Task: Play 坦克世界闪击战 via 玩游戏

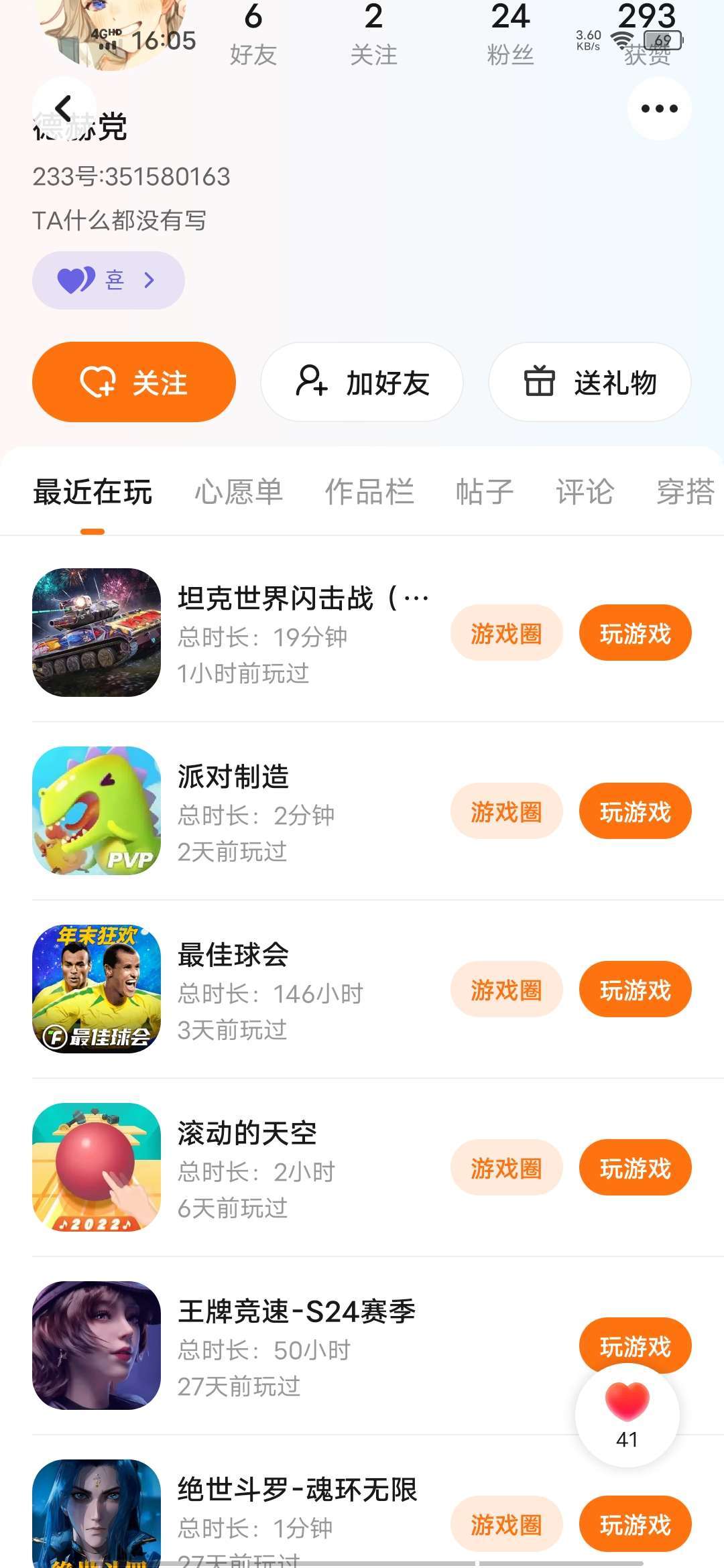Action: pos(635,633)
